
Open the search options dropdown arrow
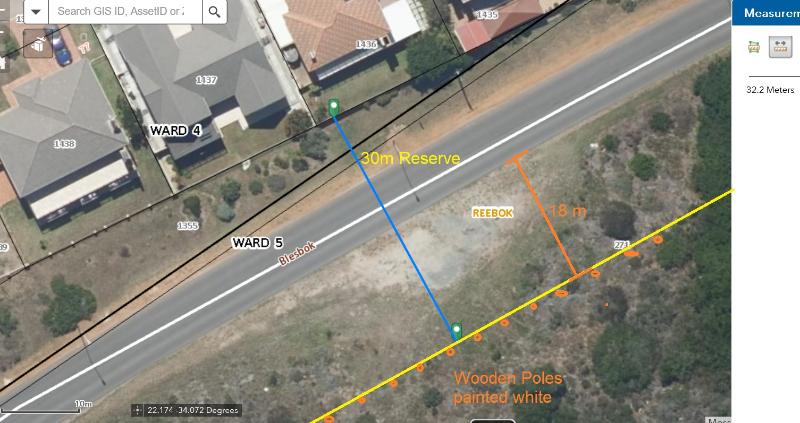pyautogui.click(x=36, y=12)
